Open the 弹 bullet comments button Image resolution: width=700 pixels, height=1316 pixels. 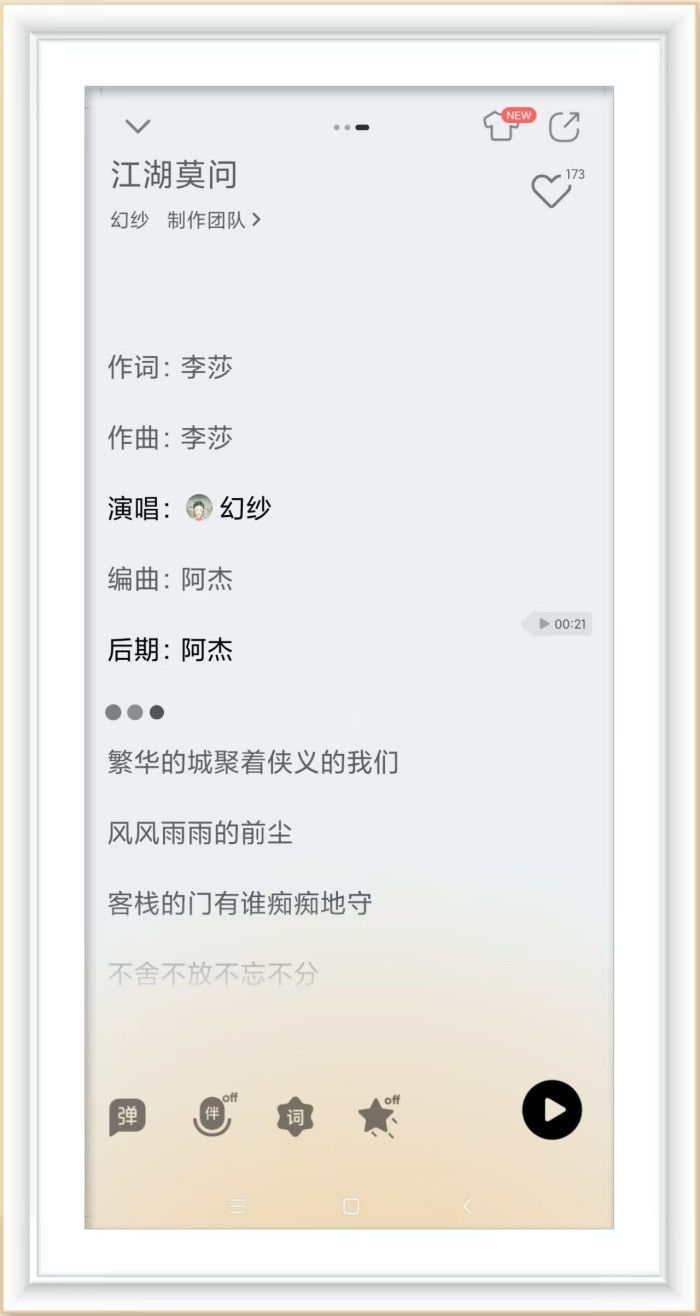point(127,1117)
